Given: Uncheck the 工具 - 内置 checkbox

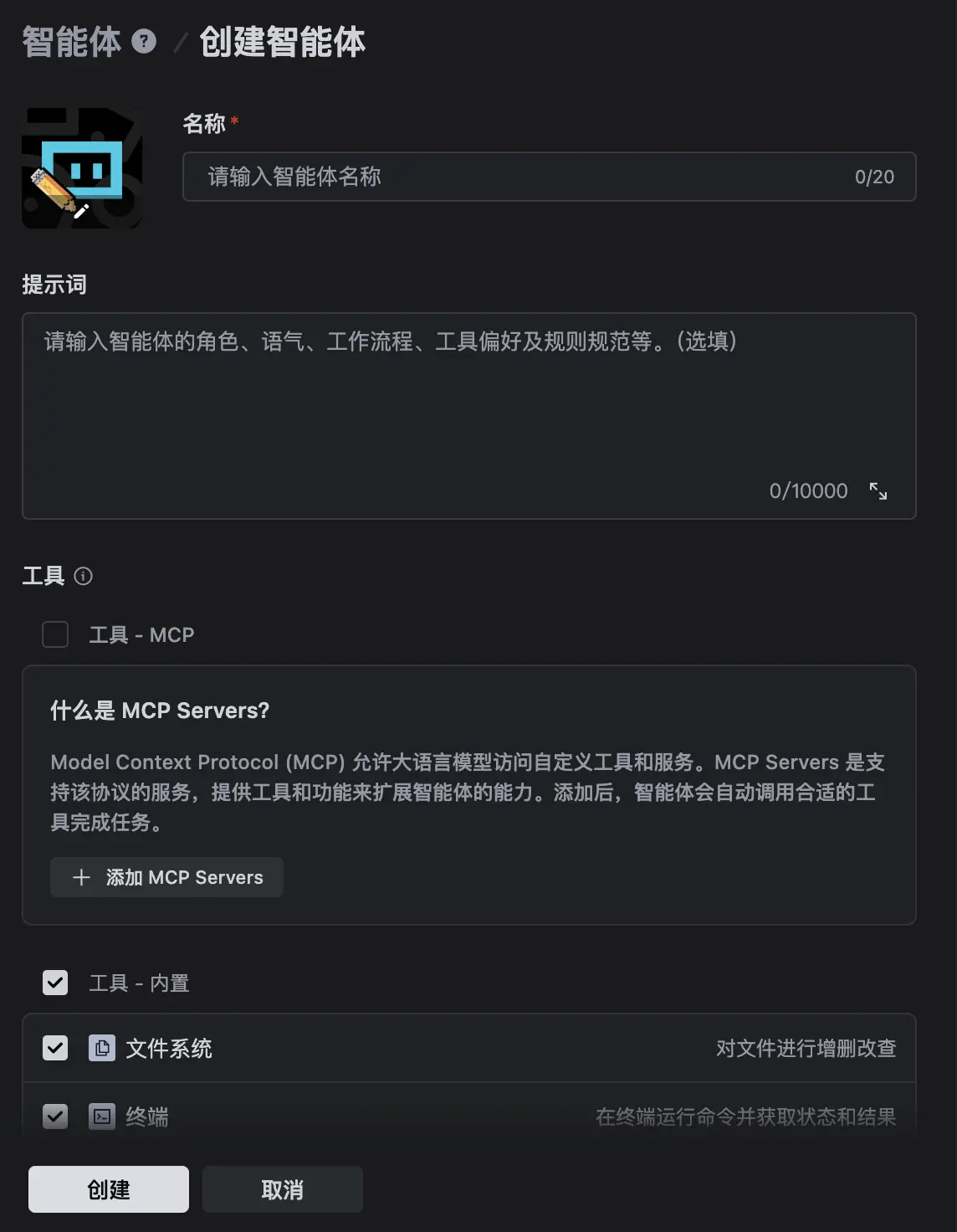Looking at the screenshot, I should [x=55, y=983].
